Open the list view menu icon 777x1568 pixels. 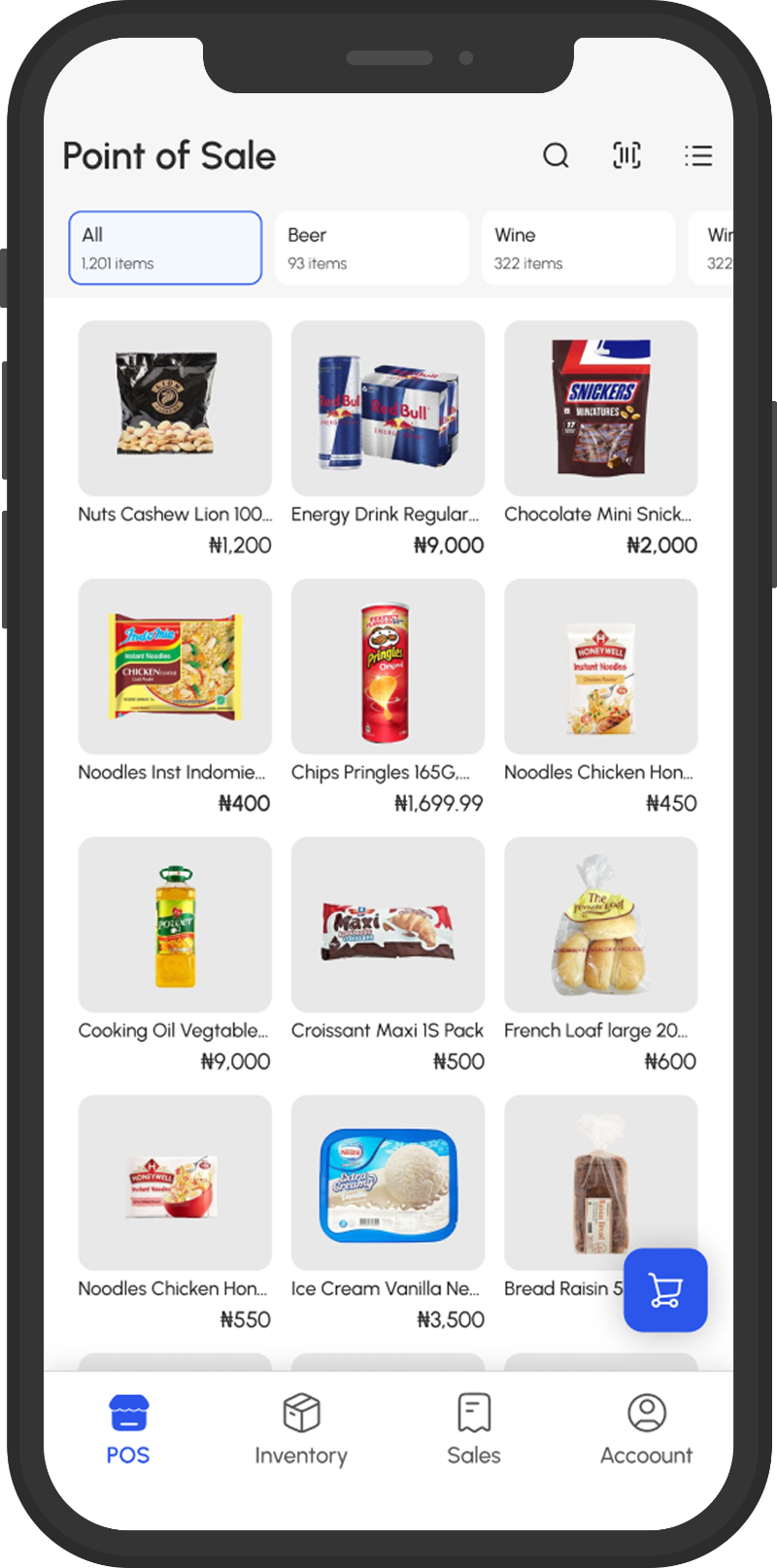698,155
